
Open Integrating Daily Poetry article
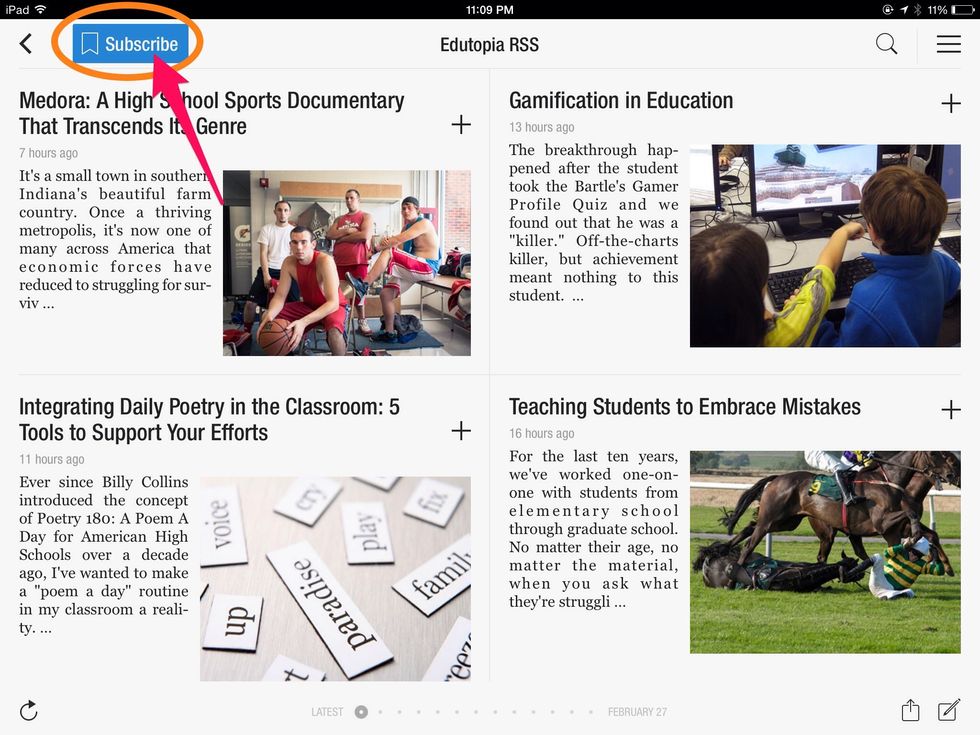click(209, 419)
